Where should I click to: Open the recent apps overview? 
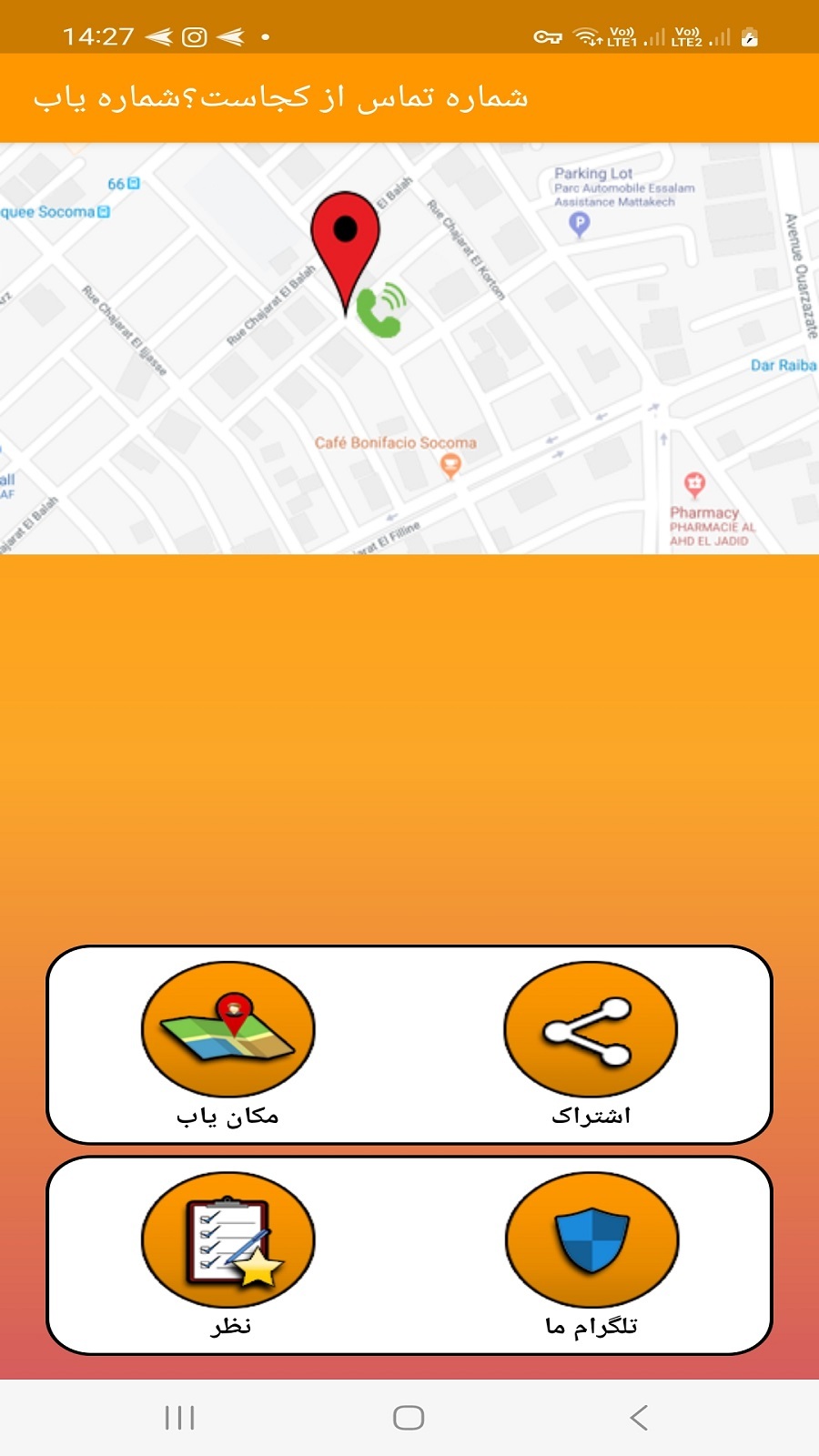point(180,1417)
